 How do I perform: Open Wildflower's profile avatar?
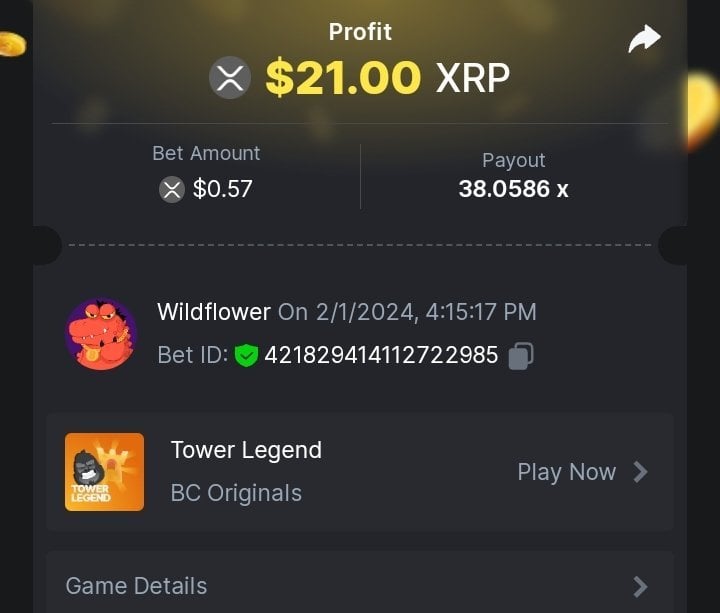[101, 334]
